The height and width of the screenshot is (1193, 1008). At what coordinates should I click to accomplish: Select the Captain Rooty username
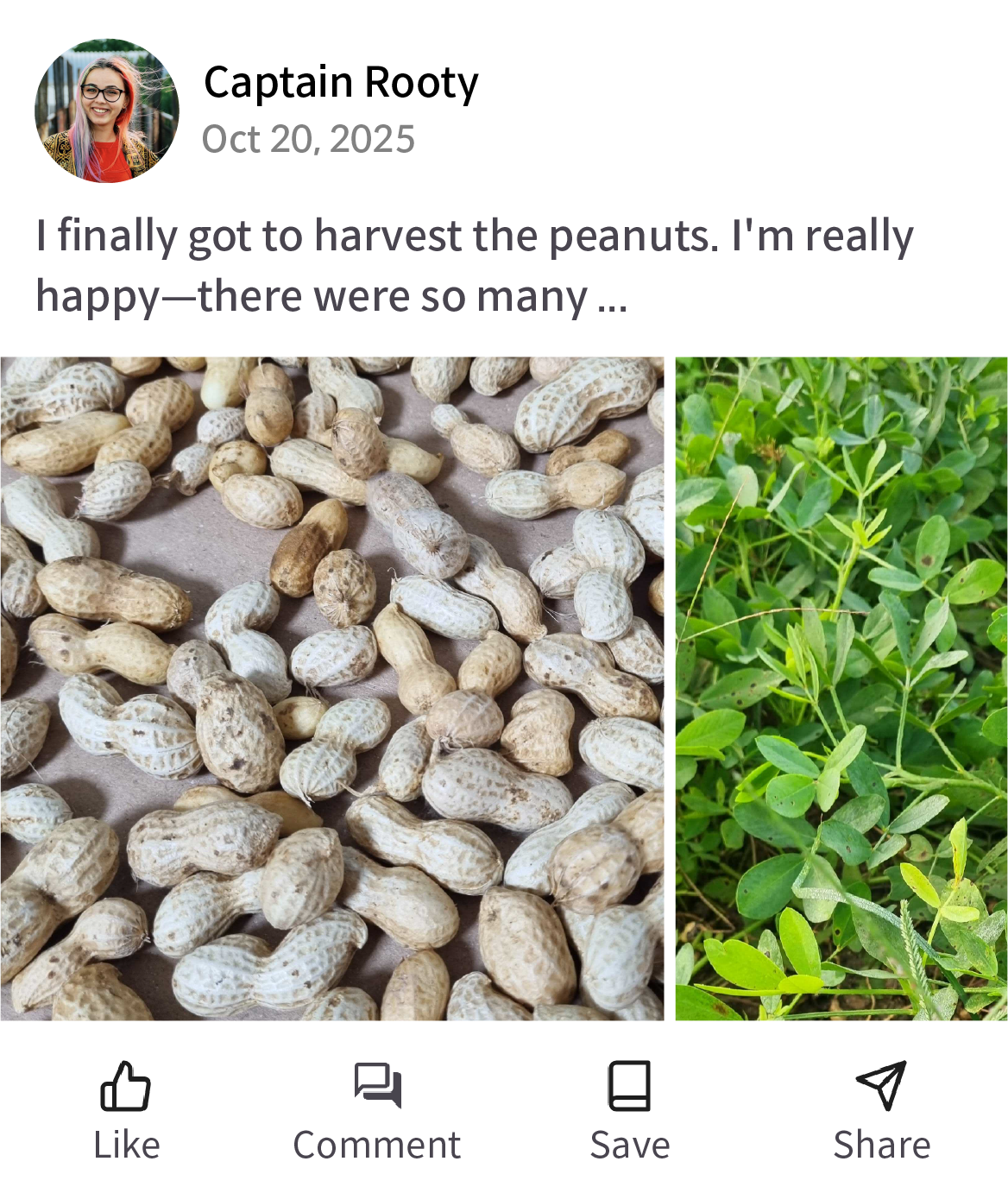(340, 84)
